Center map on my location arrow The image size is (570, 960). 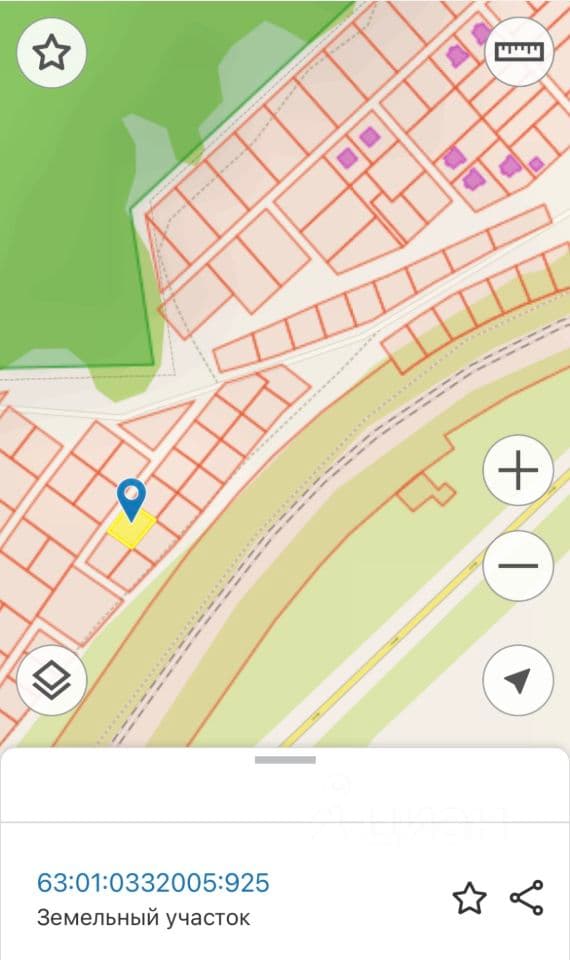pos(518,680)
